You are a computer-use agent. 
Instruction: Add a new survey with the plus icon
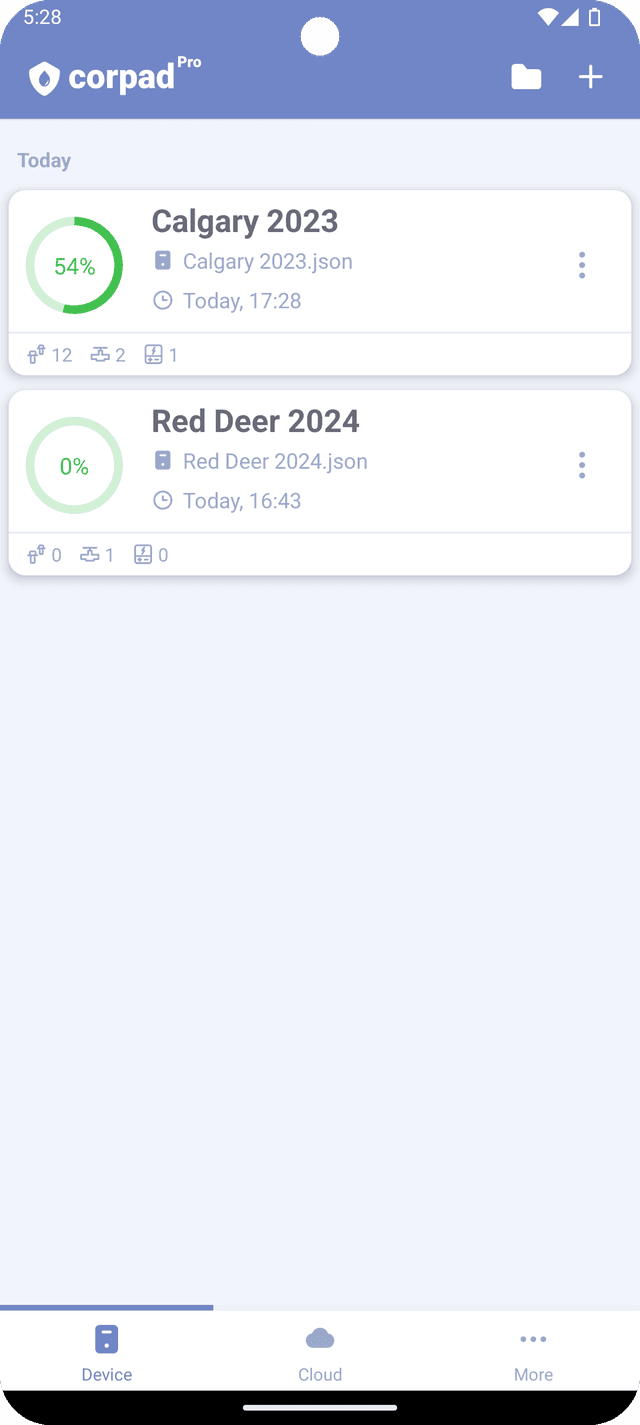pos(591,77)
